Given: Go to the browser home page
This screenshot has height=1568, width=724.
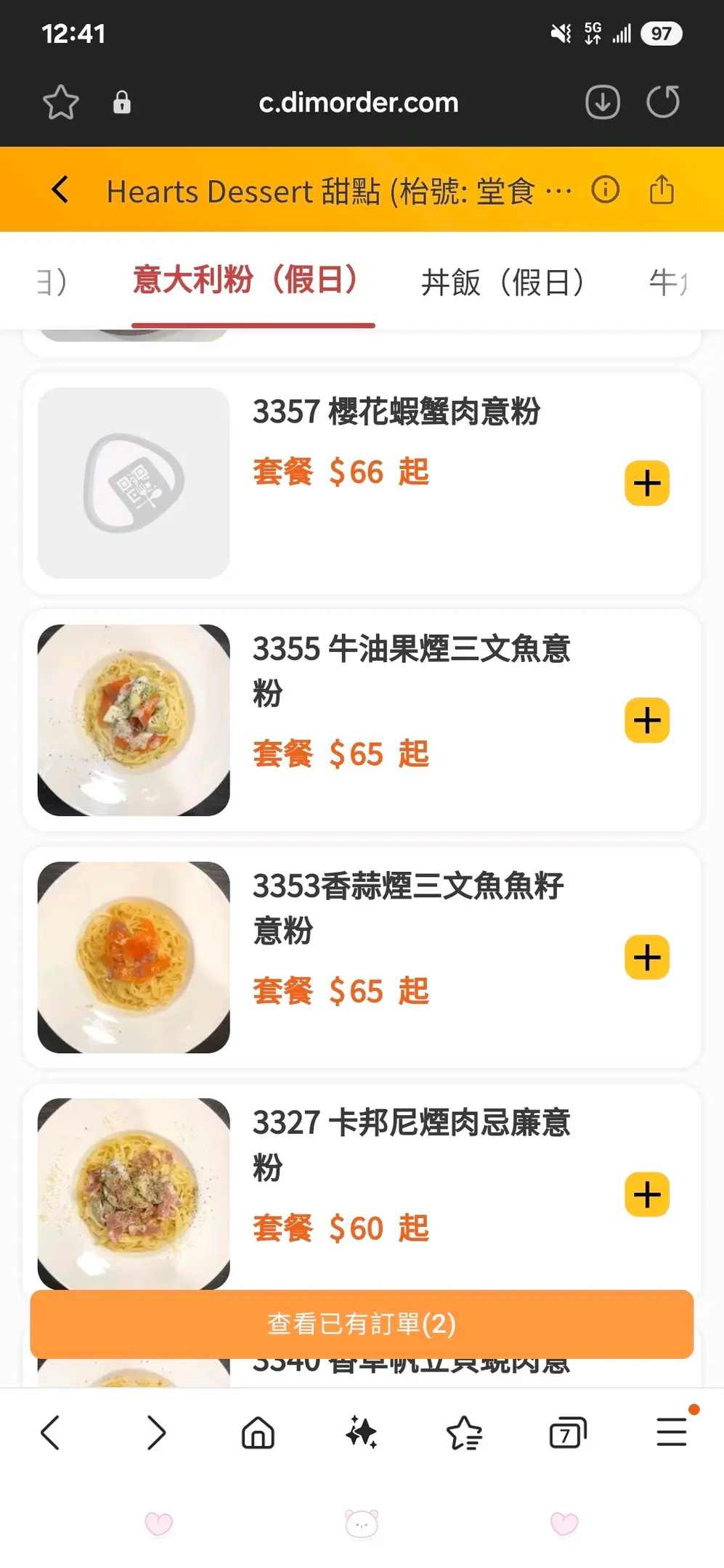Looking at the screenshot, I should click(258, 1433).
